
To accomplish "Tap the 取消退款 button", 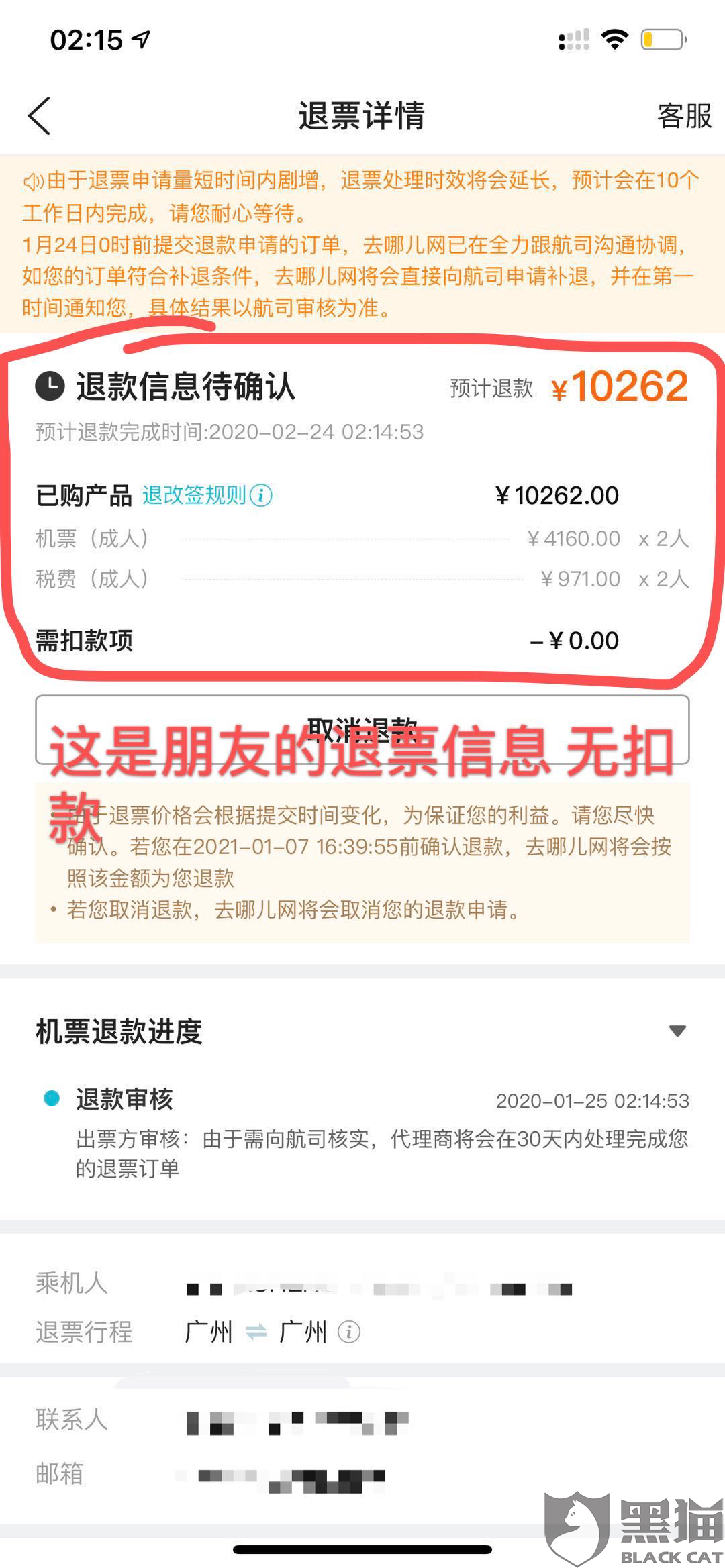I will [x=362, y=729].
